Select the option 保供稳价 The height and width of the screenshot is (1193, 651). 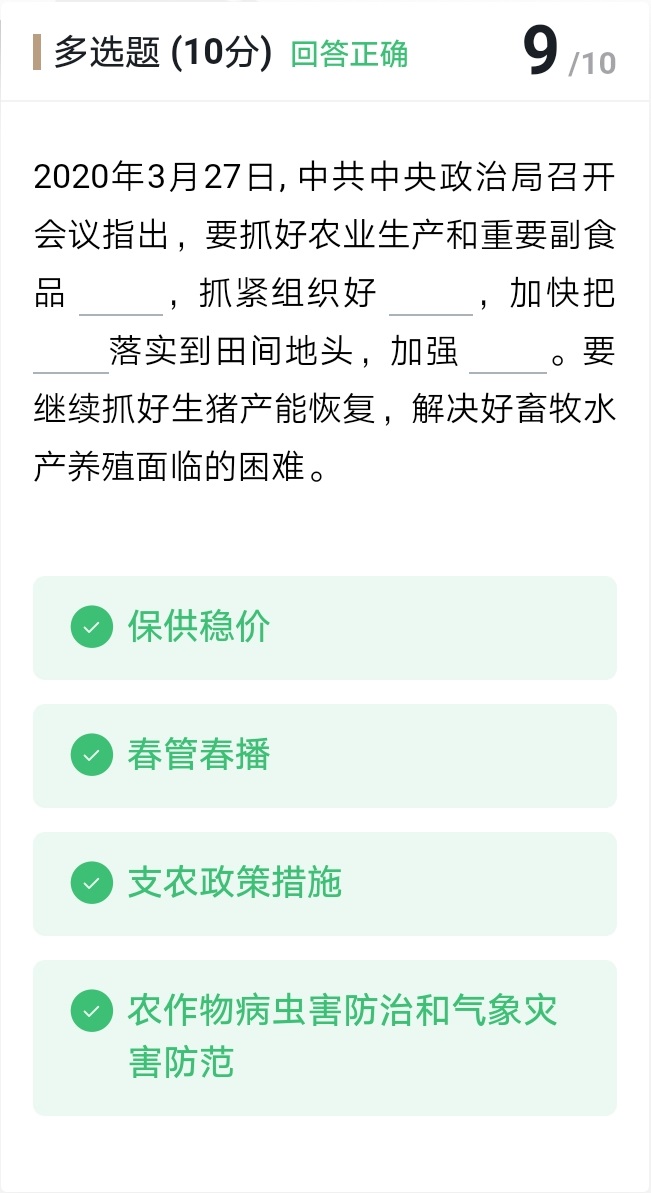pos(324,628)
